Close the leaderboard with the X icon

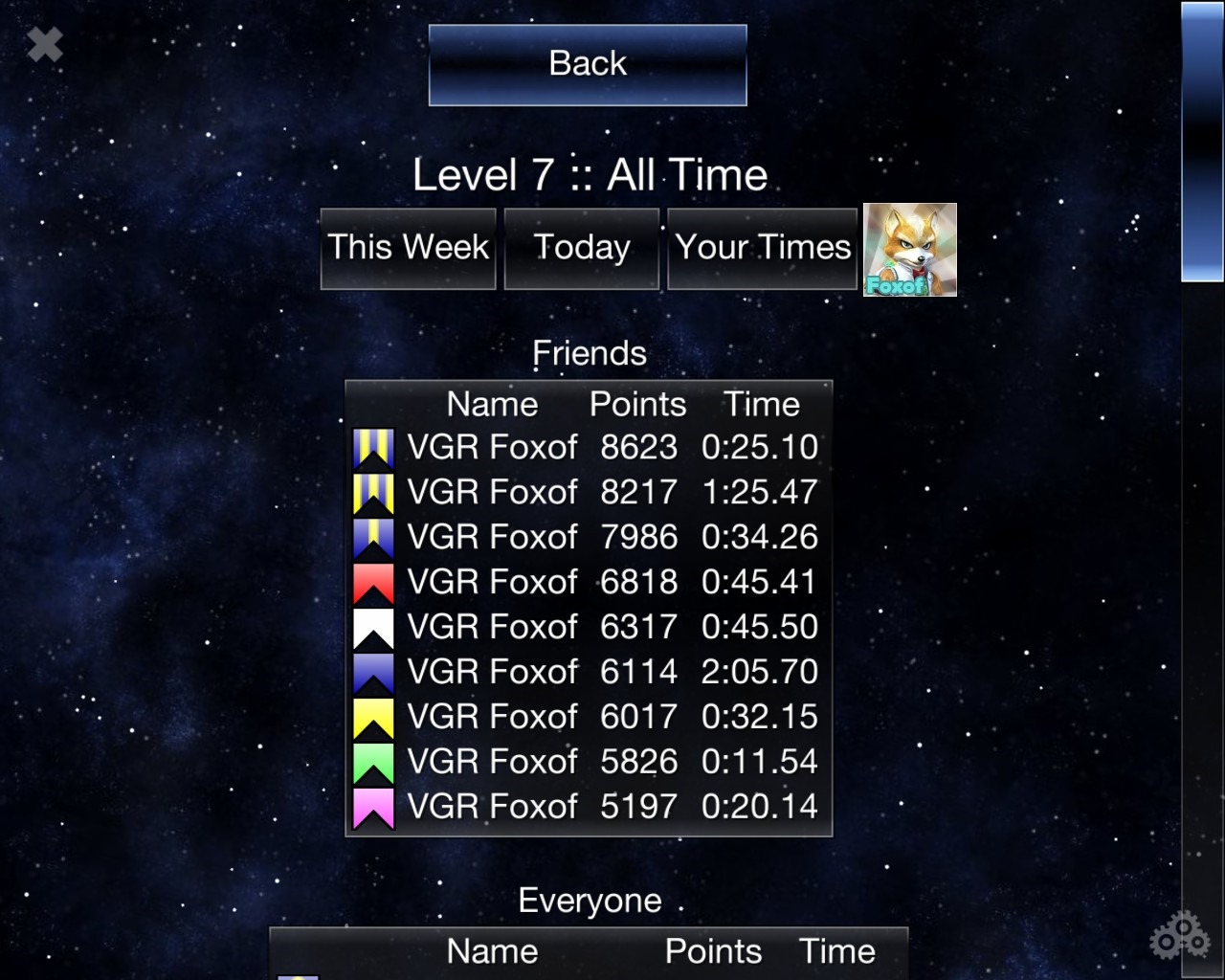pyautogui.click(x=44, y=44)
